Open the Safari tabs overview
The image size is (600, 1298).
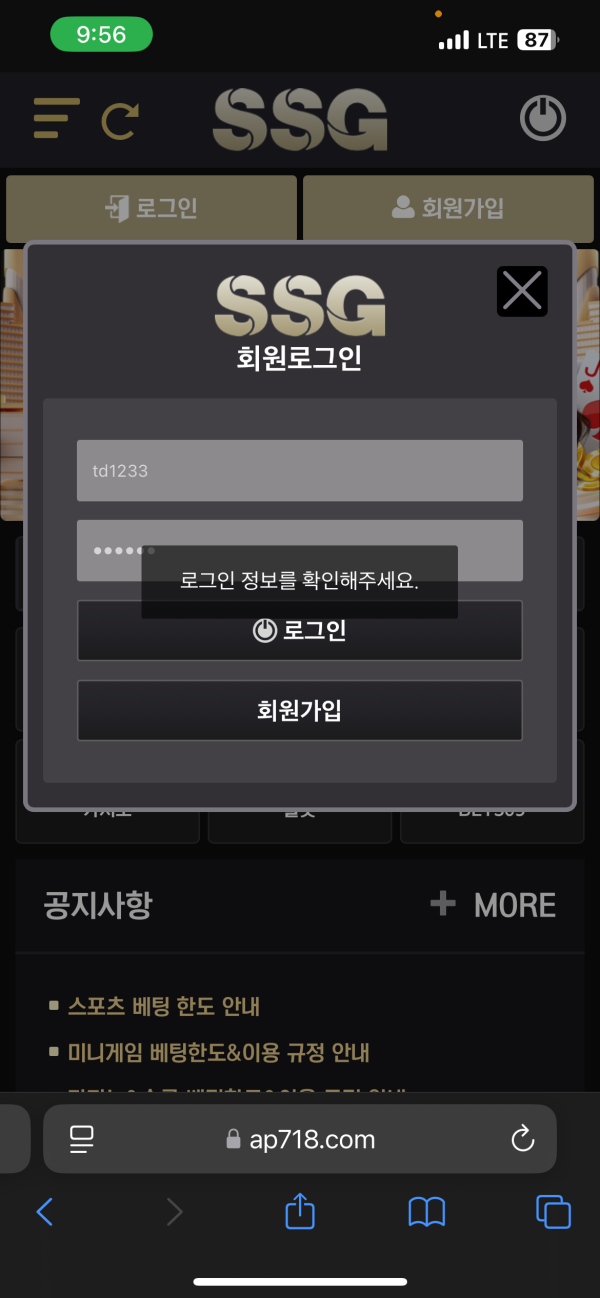point(553,1212)
